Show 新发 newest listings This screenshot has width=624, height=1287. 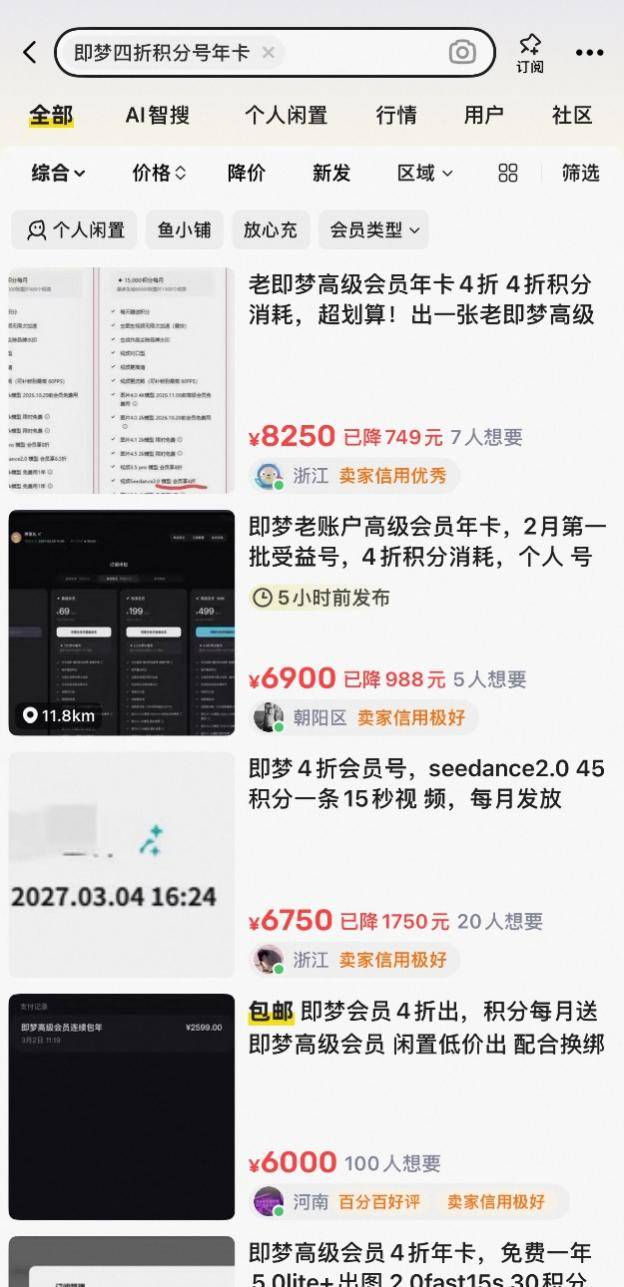(331, 173)
